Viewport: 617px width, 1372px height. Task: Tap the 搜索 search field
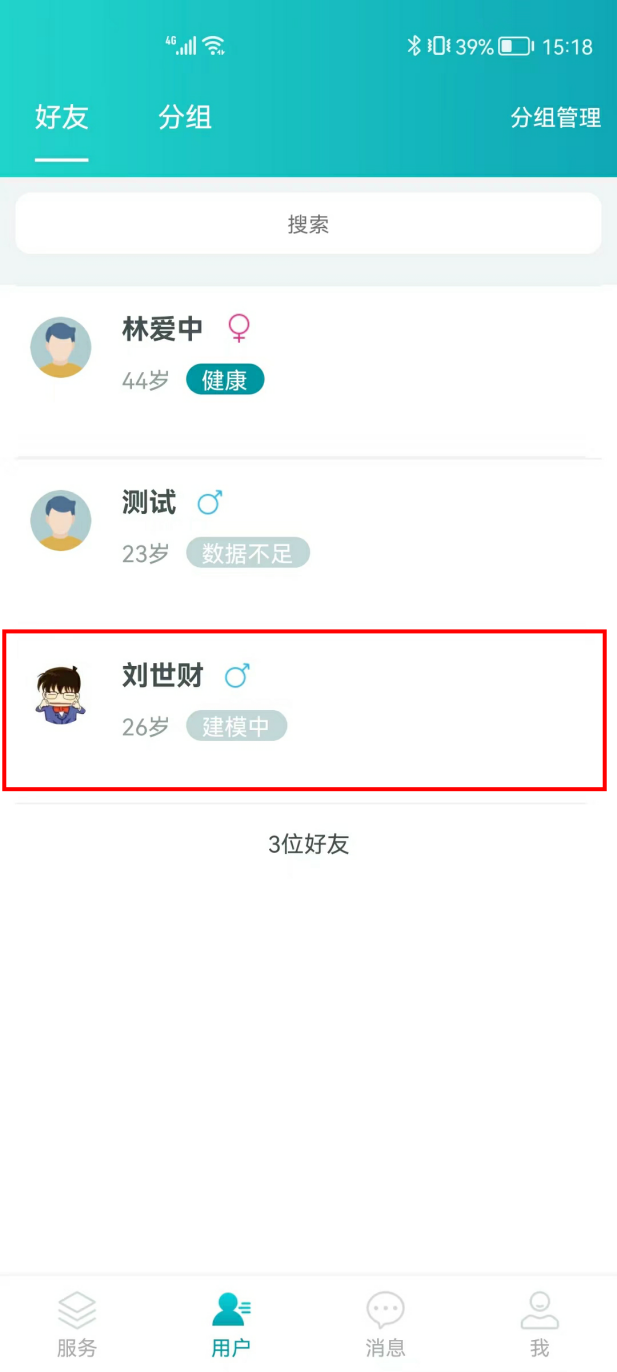click(308, 224)
